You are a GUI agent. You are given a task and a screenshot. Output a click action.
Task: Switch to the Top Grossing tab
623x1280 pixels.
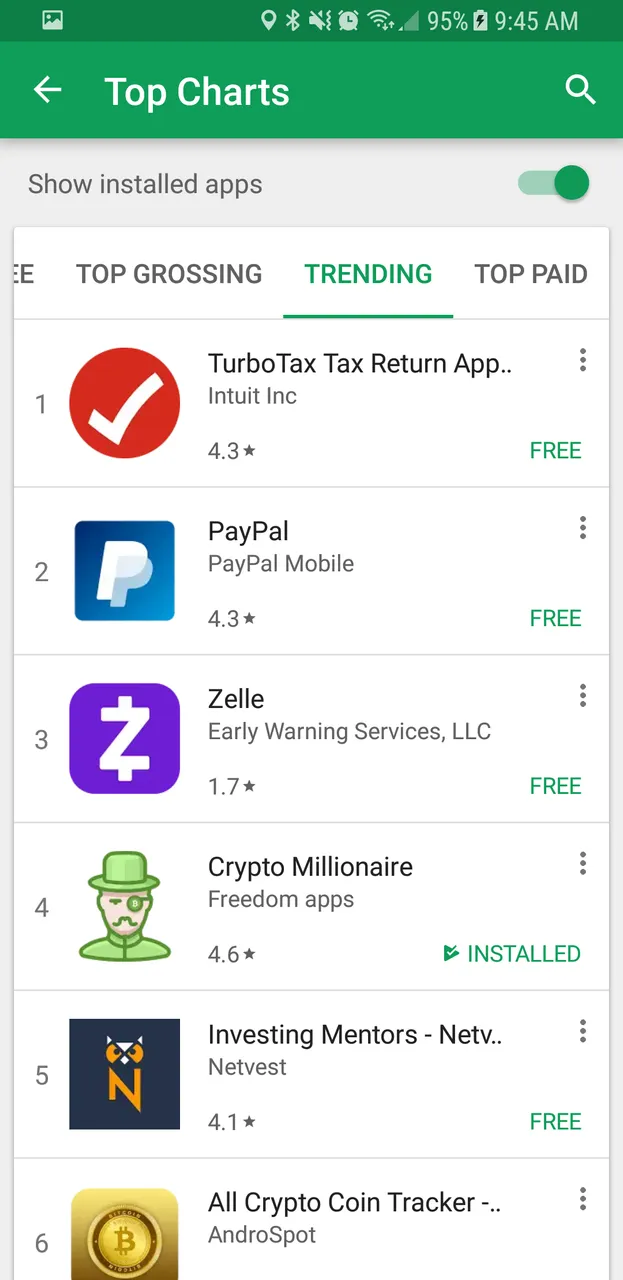coord(169,274)
